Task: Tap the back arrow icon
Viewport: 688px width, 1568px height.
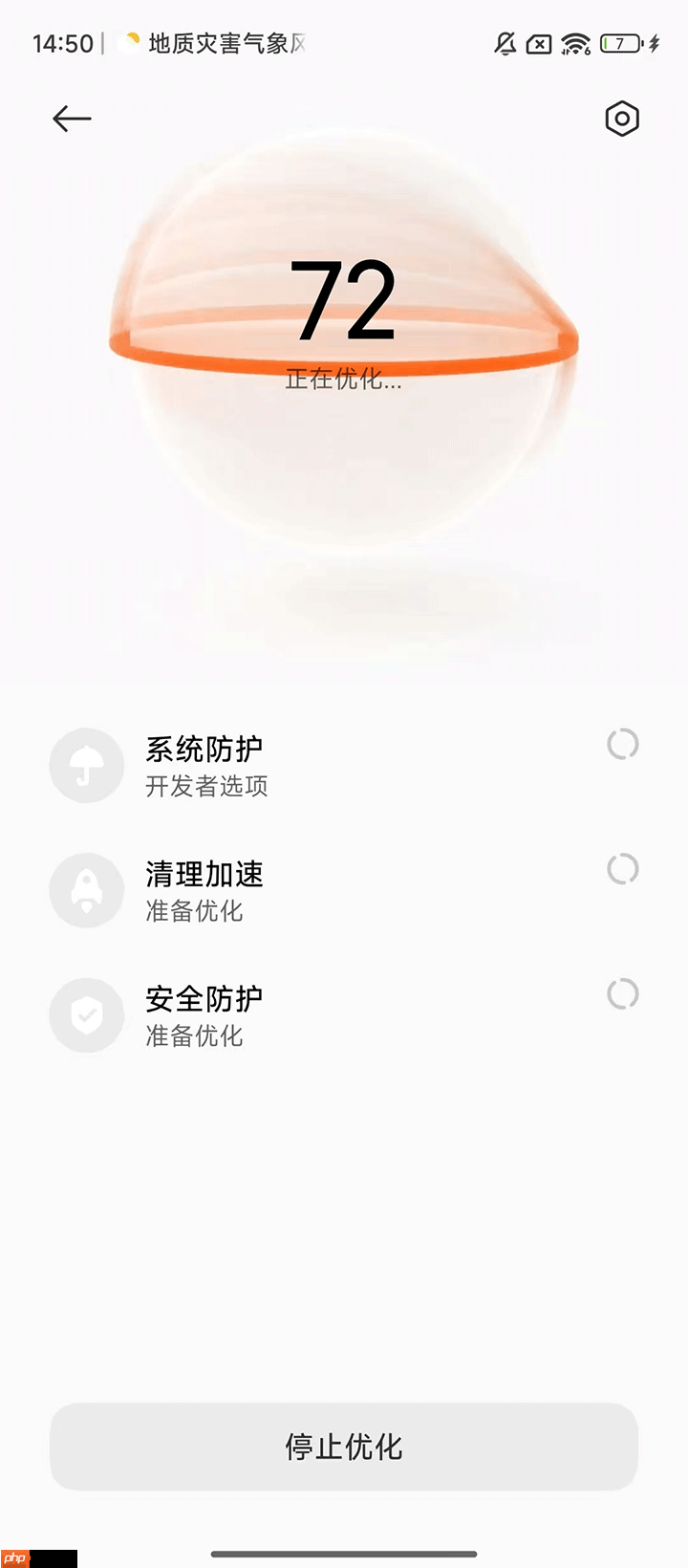Action: click(x=71, y=118)
